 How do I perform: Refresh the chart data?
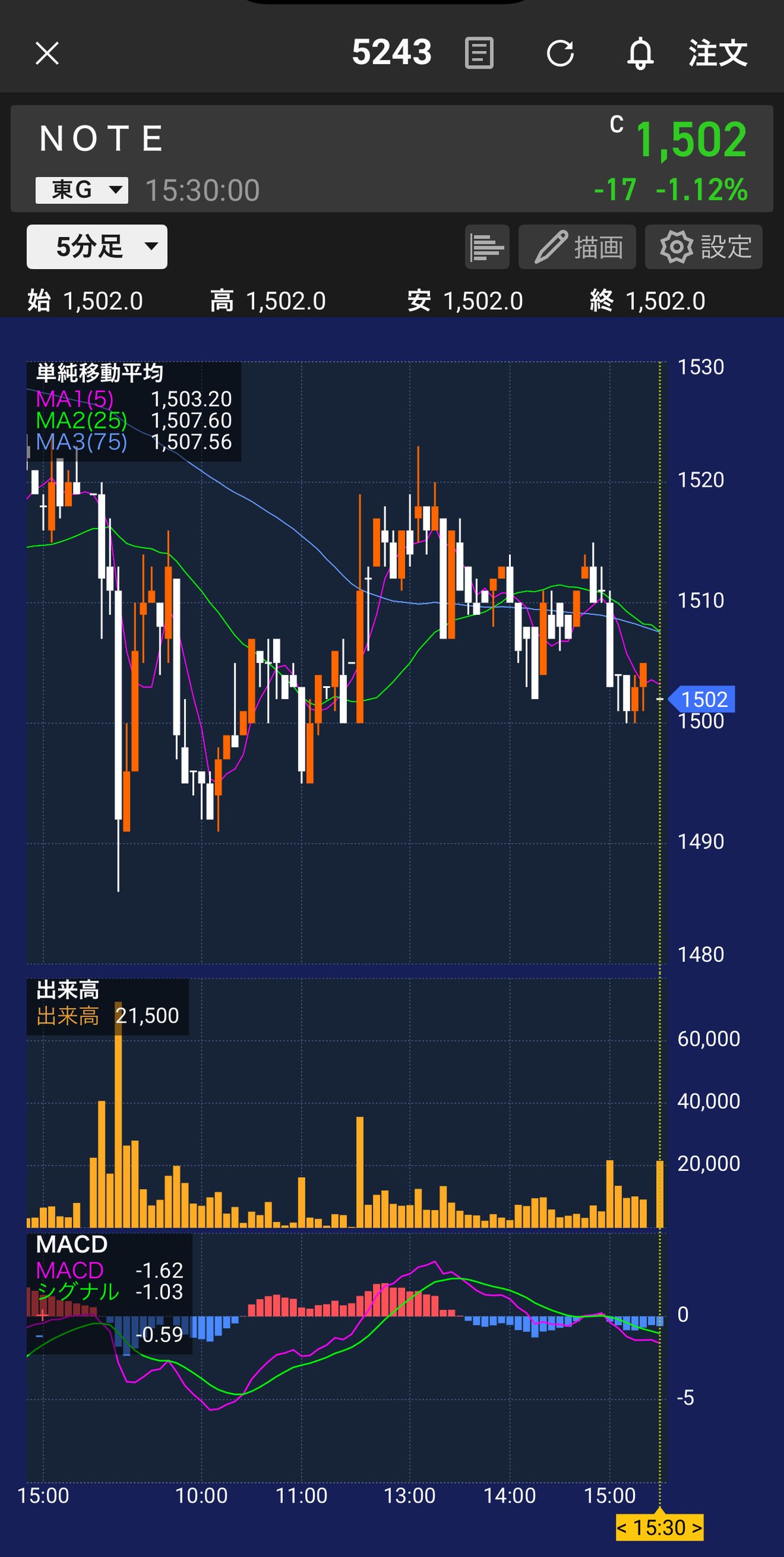560,53
